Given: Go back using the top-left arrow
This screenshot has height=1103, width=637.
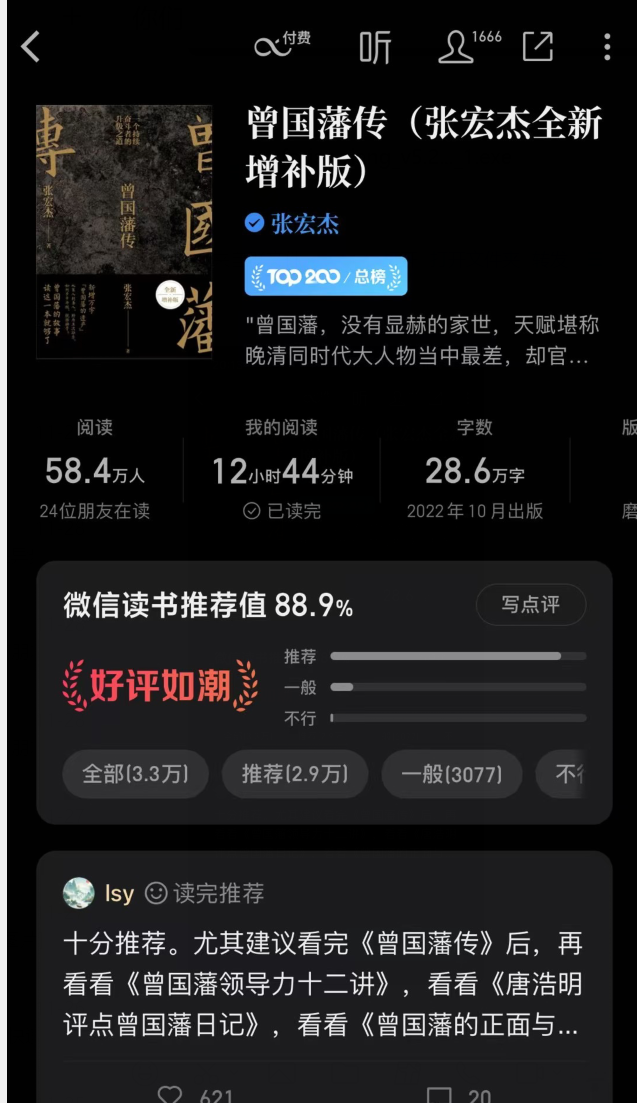Looking at the screenshot, I should click(x=31, y=47).
